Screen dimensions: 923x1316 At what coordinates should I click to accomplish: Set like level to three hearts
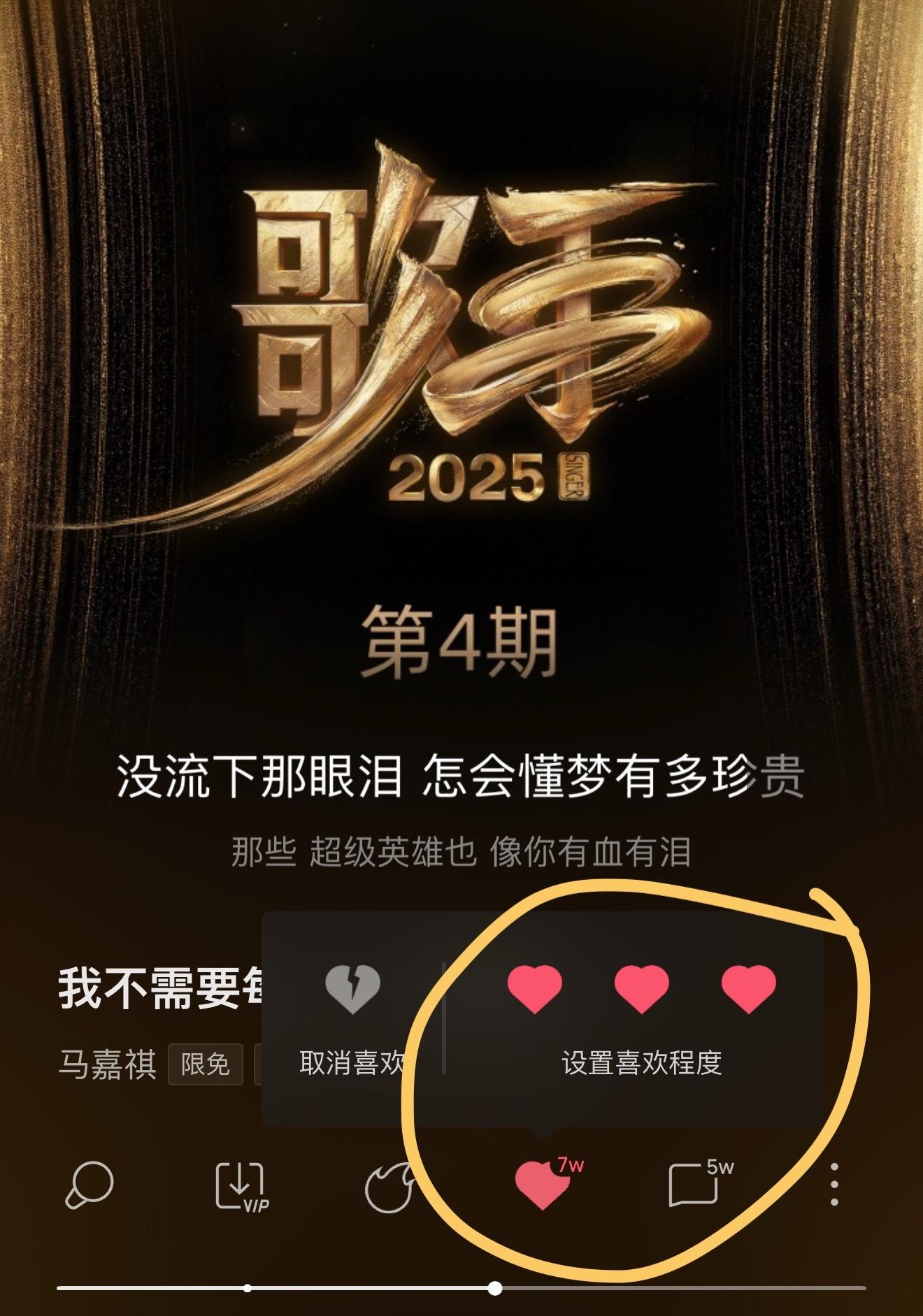(748, 988)
